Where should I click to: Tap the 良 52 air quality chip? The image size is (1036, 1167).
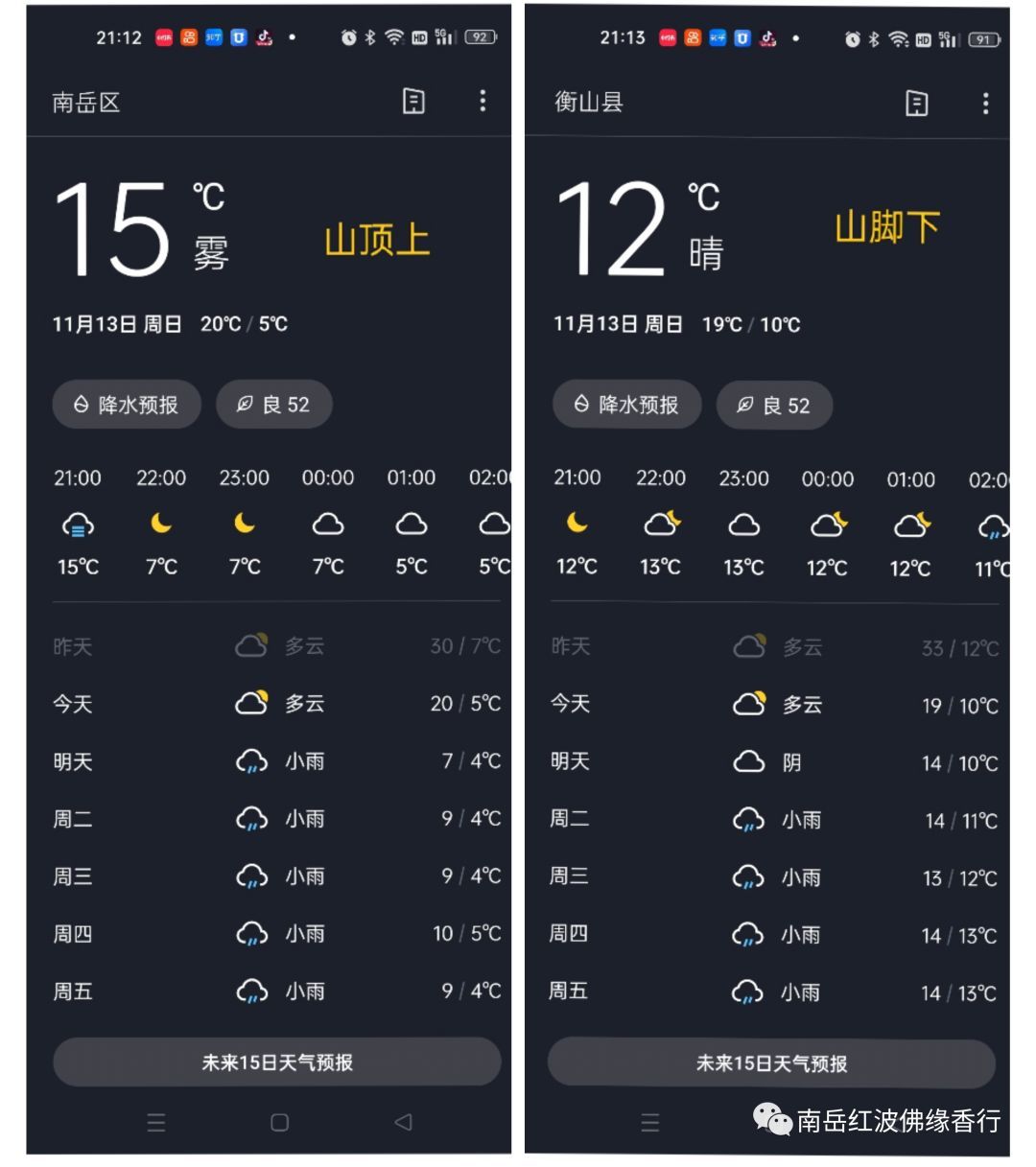(274, 404)
